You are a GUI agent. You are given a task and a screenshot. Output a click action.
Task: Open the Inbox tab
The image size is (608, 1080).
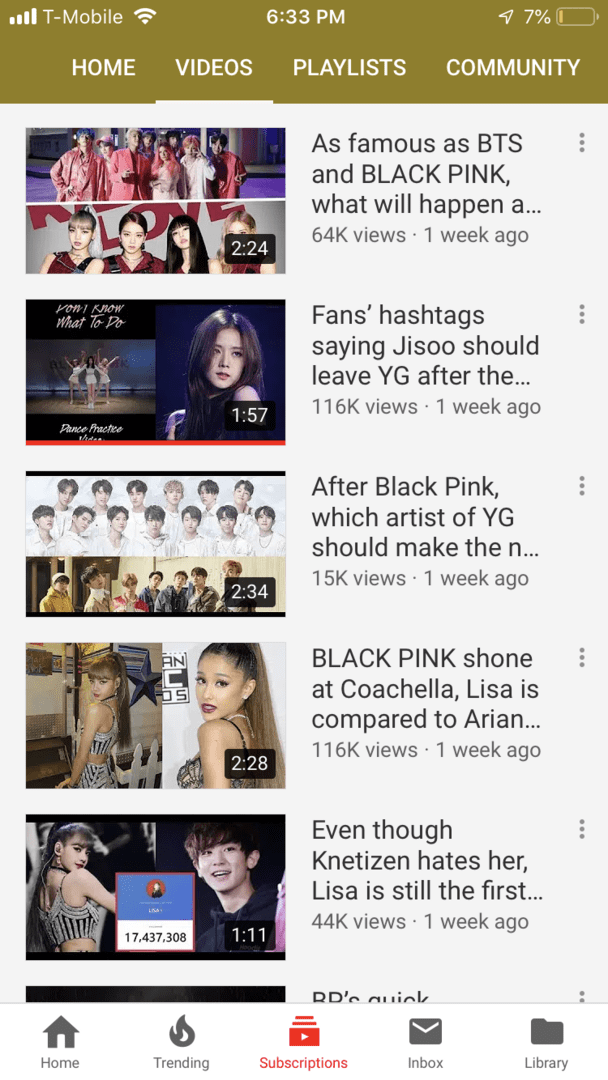click(x=425, y=1043)
